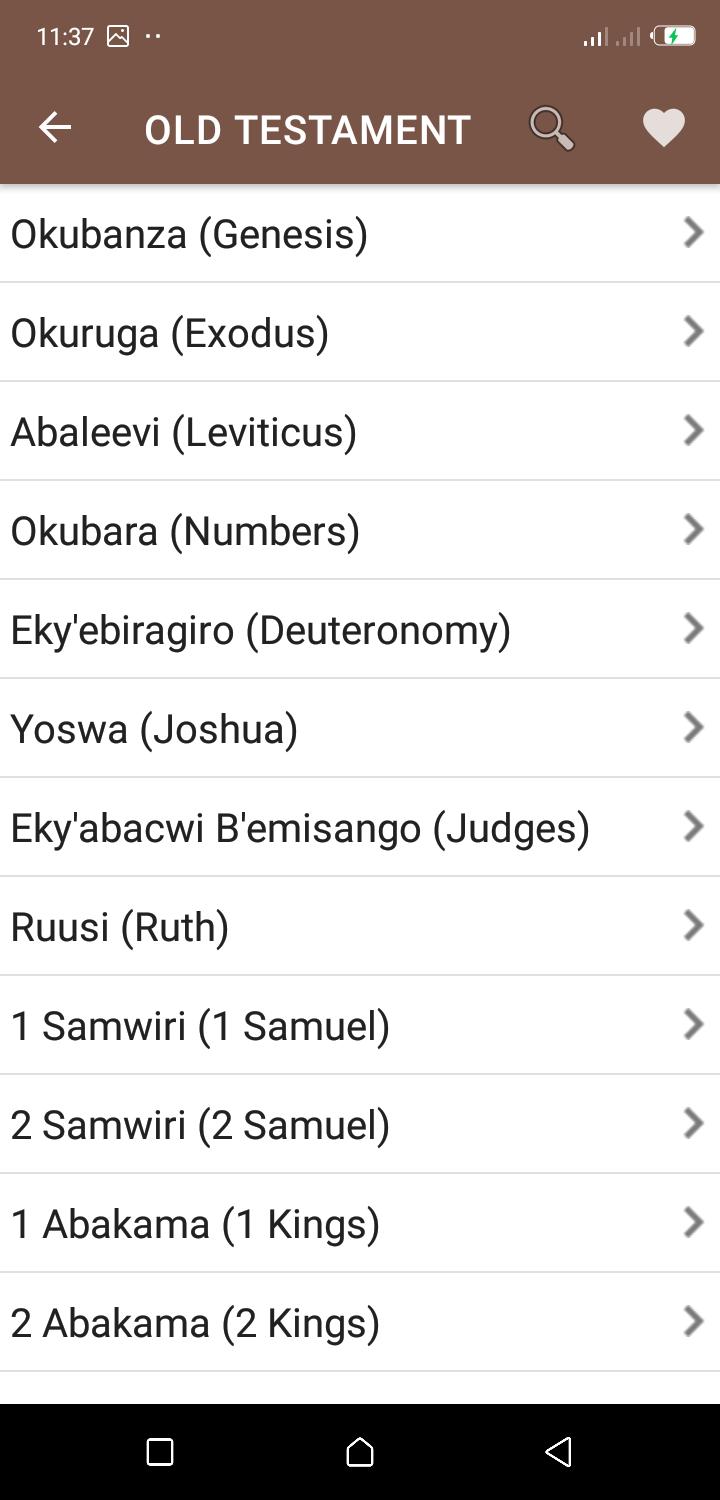Open 1 Abakama (1 Kings)

[360, 1223]
